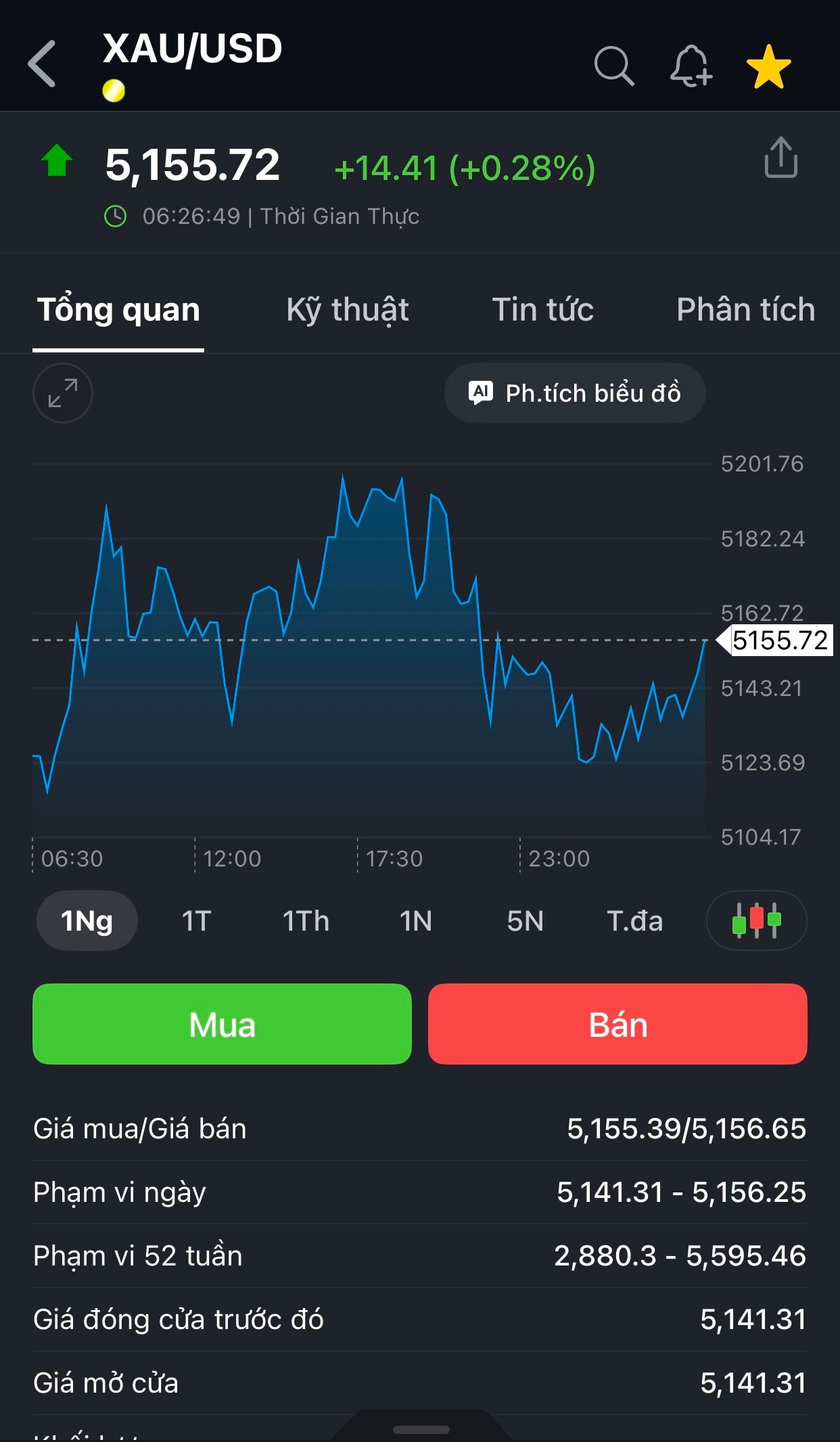The image size is (840, 1442).
Task: Share the XAU/USD quote
Action: point(780,158)
